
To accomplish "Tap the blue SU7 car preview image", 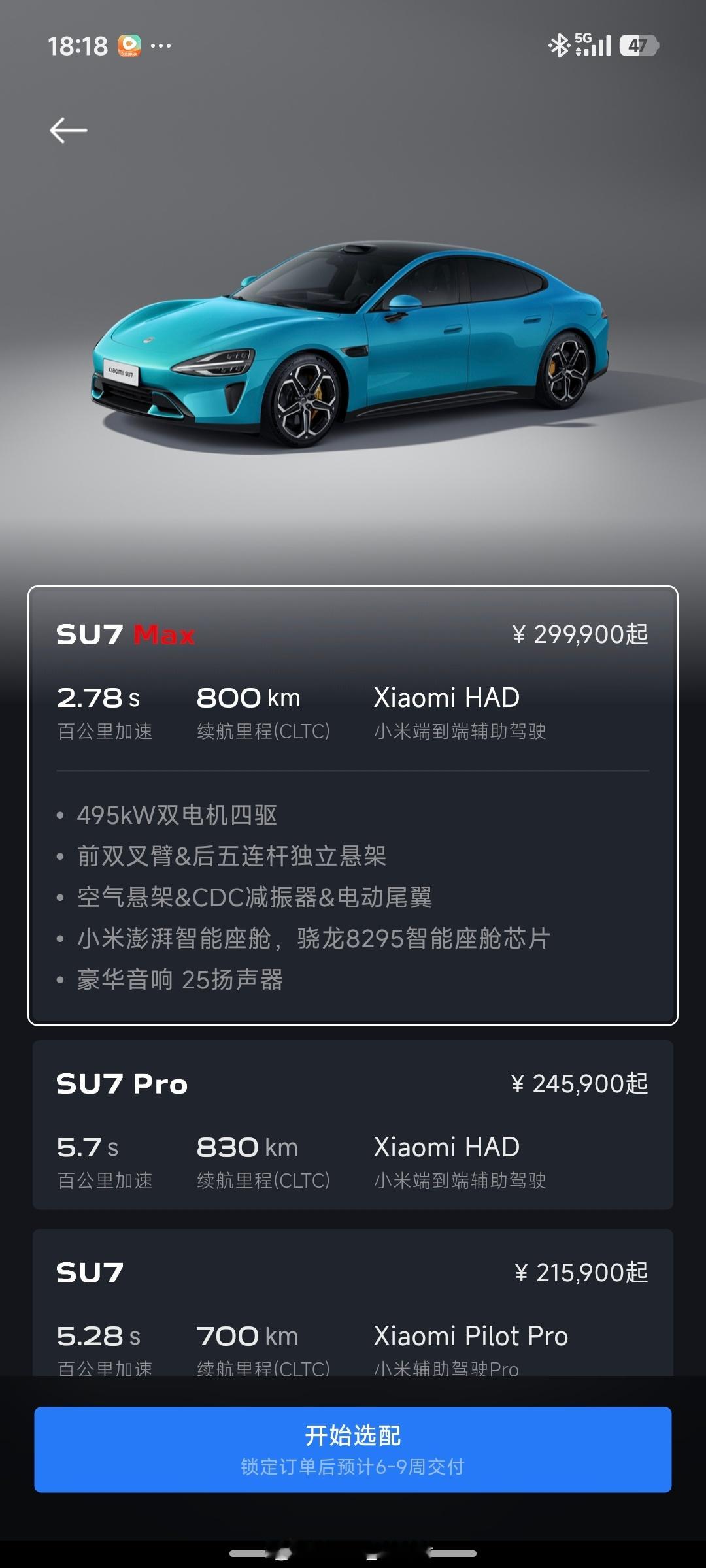I will point(353,340).
